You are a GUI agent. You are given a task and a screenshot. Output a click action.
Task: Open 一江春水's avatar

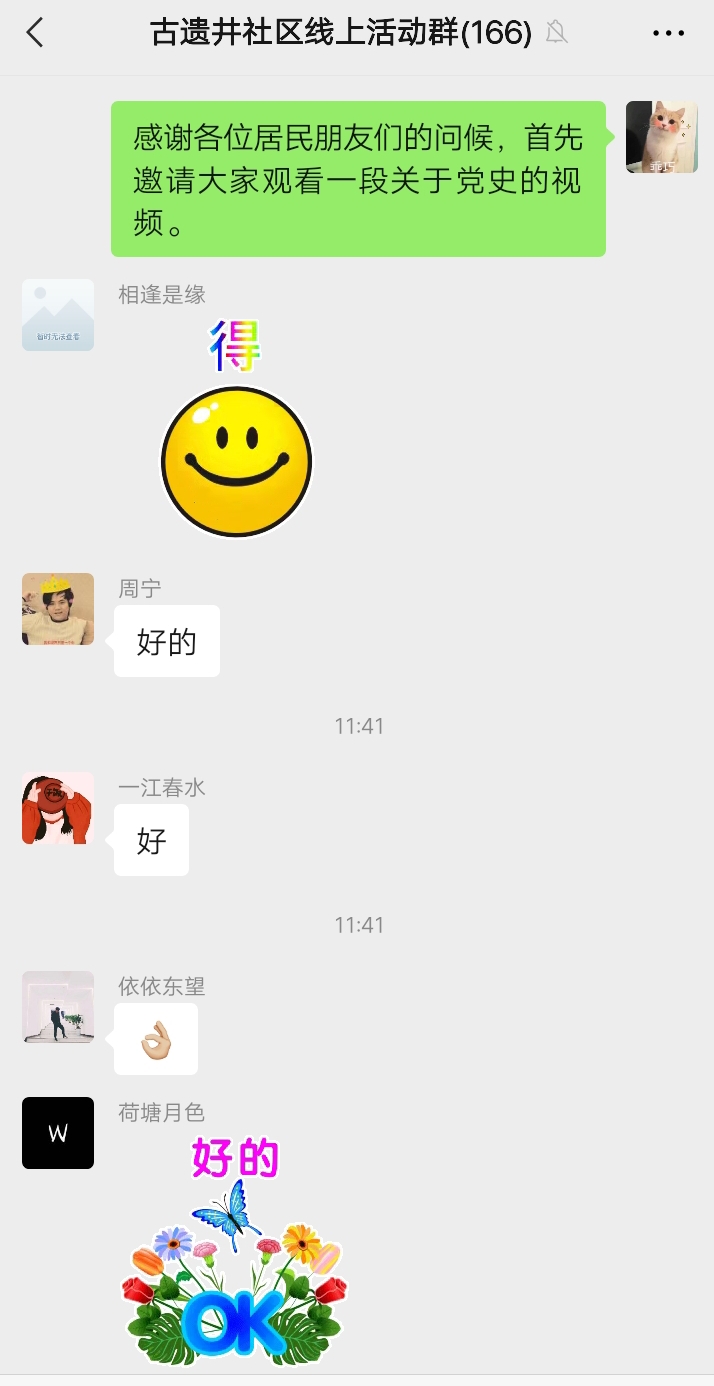[x=58, y=808]
